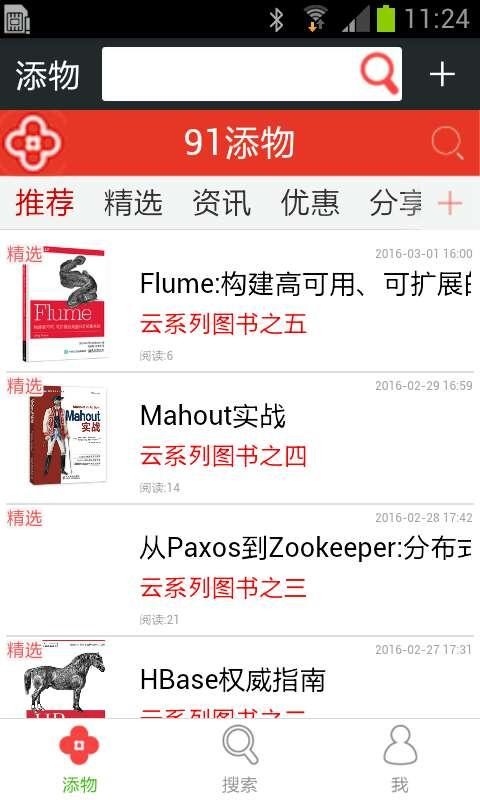The image size is (480, 800).
Task: Tap the plus icon in the top bar
Action: point(442,74)
